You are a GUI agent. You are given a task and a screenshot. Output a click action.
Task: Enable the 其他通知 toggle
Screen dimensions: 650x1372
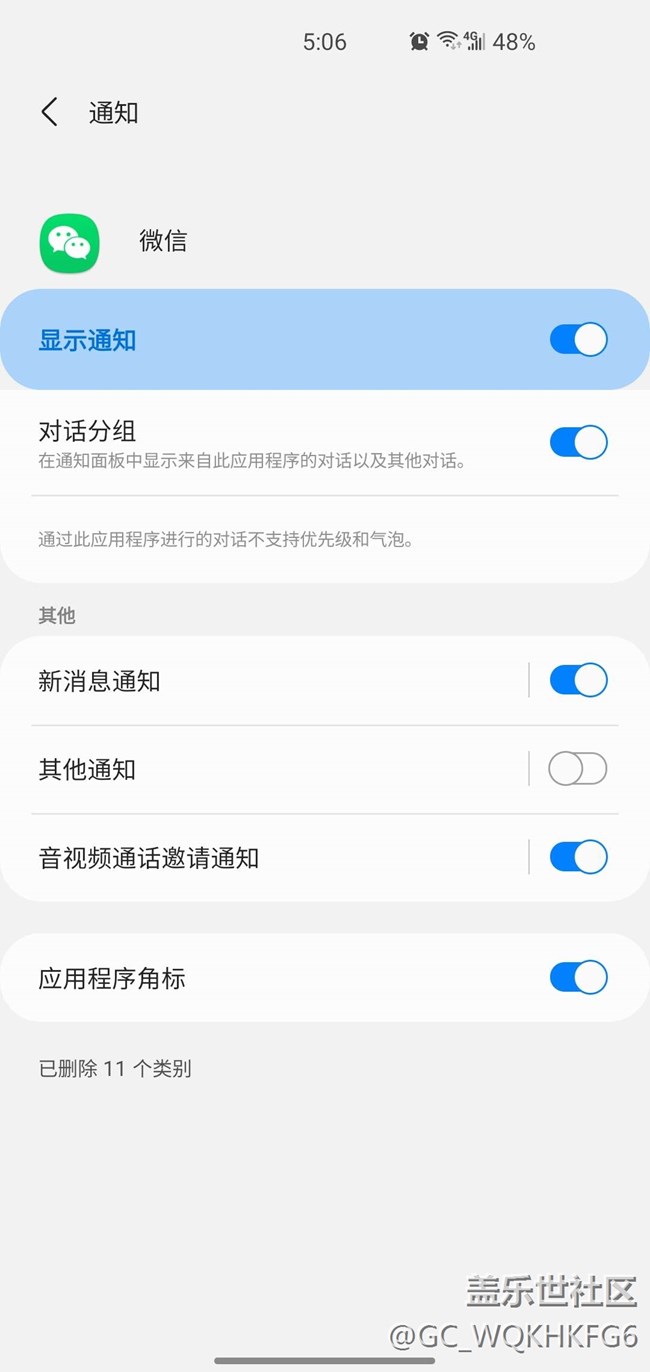[578, 769]
